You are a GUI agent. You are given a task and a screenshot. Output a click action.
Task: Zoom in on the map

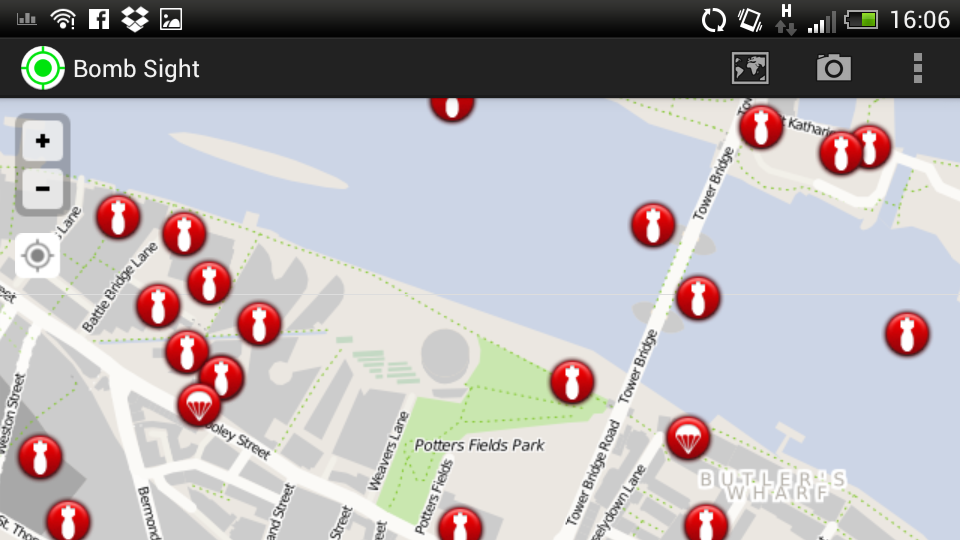(x=42, y=142)
